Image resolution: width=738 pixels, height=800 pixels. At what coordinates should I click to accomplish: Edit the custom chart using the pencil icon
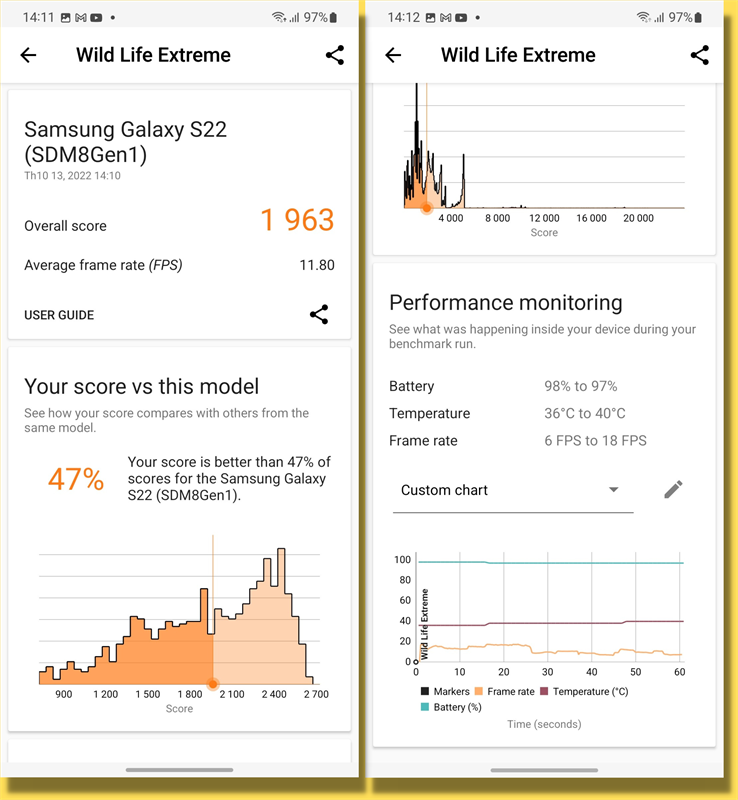(672, 490)
